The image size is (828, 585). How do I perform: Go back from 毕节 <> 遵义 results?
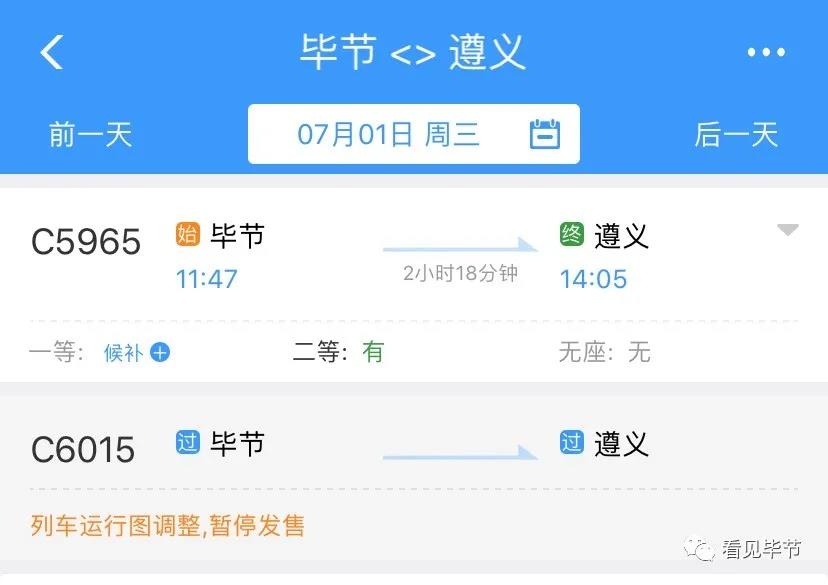click(52, 52)
